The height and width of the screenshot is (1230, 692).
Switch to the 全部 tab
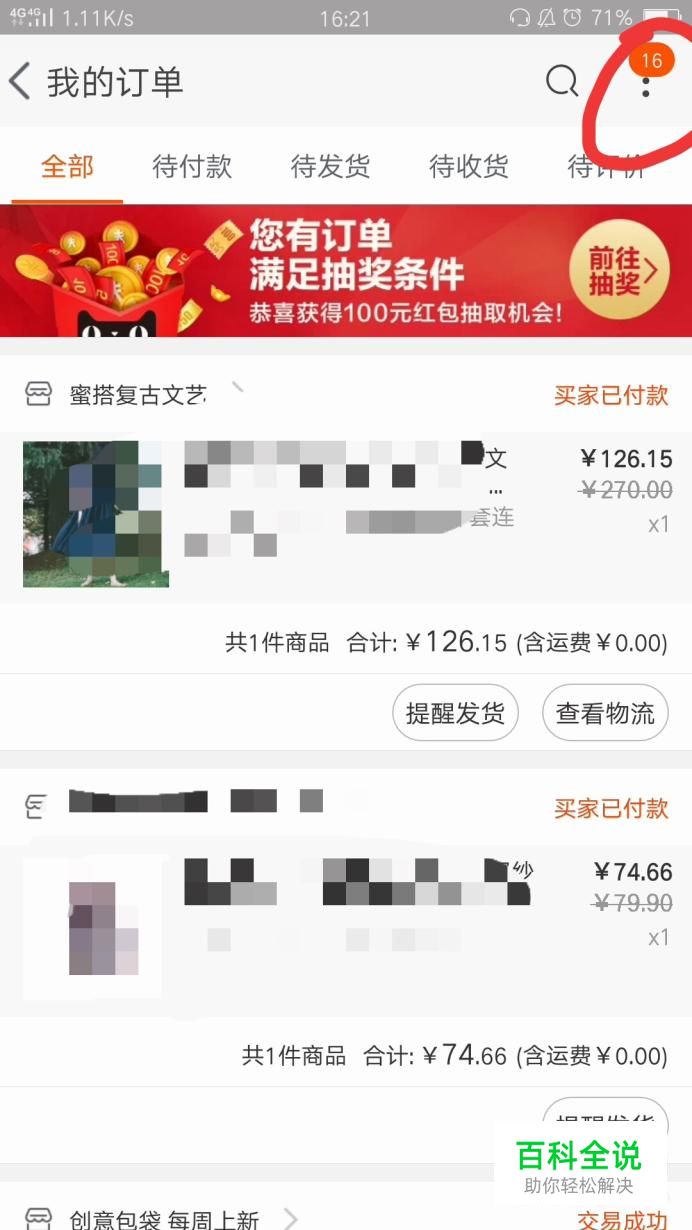(67, 166)
